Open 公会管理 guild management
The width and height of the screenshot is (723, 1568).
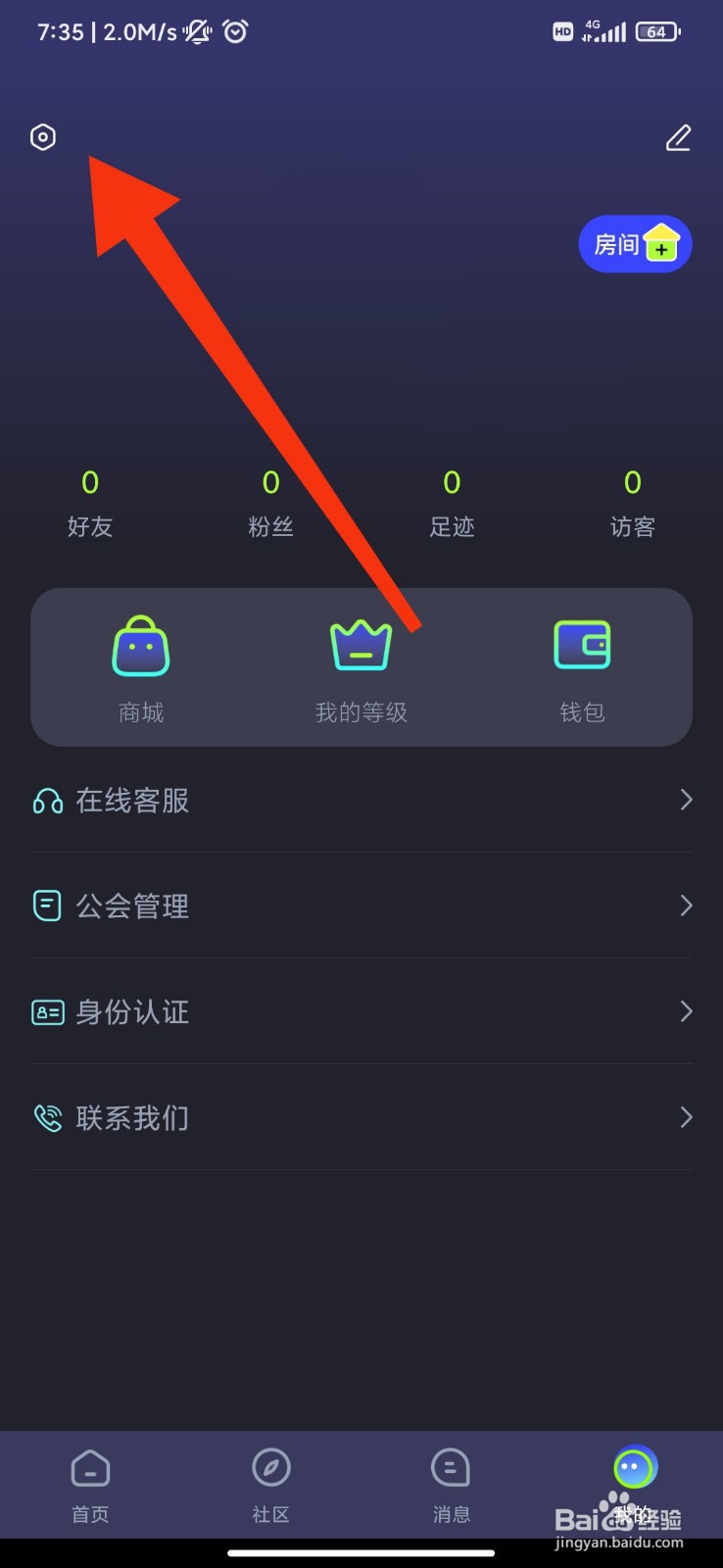[361, 906]
